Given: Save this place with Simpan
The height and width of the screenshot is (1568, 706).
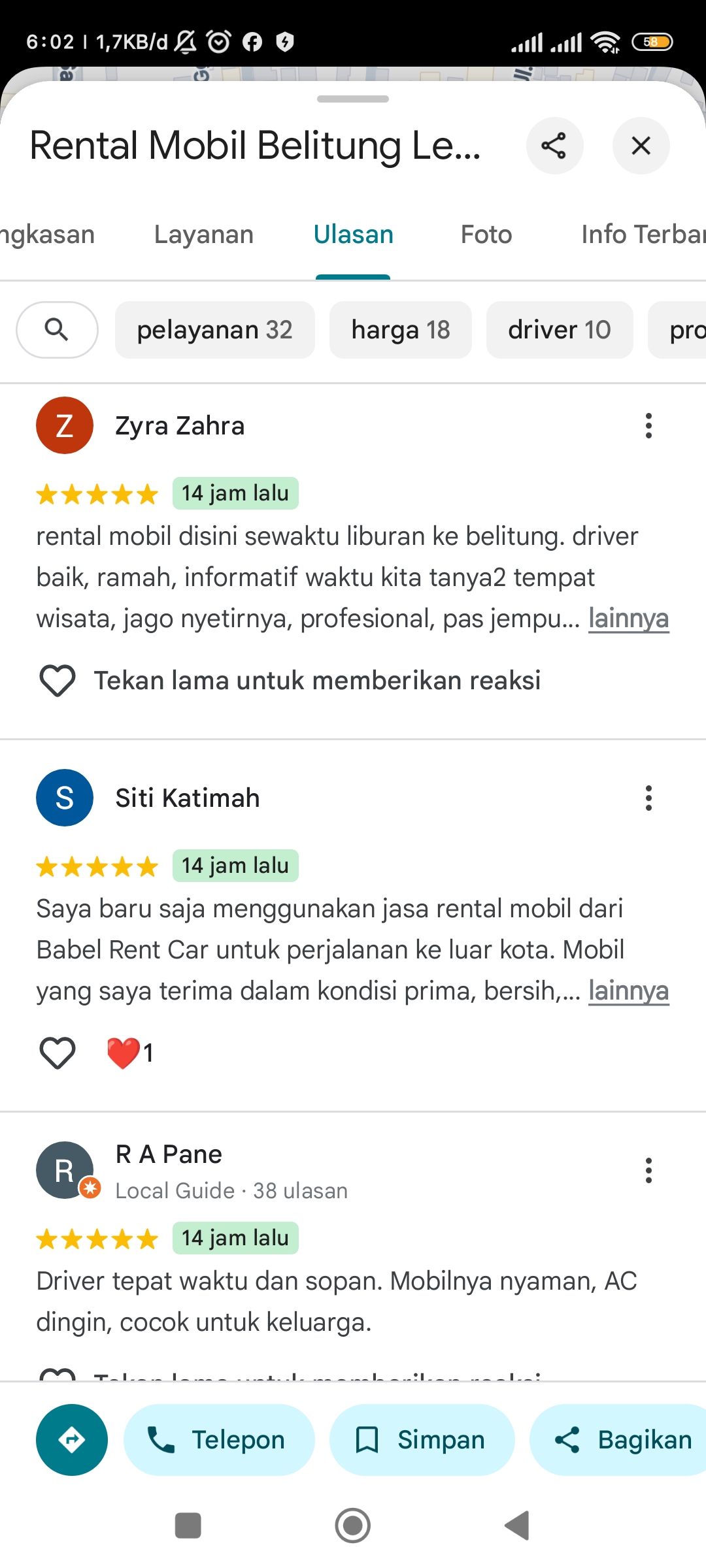Looking at the screenshot, I should point(422,1440).
